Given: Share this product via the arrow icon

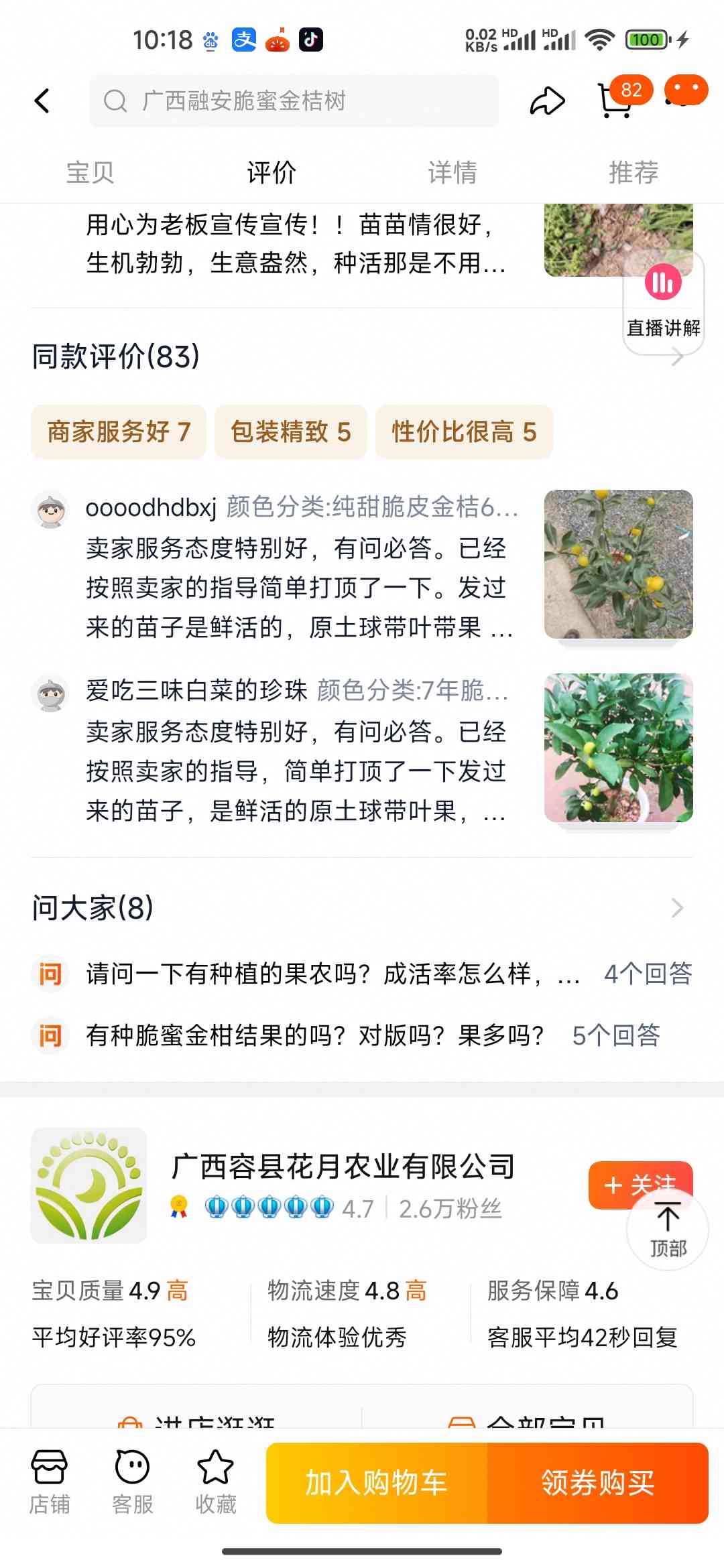Looking at the screenshot, I should point(548,101).
